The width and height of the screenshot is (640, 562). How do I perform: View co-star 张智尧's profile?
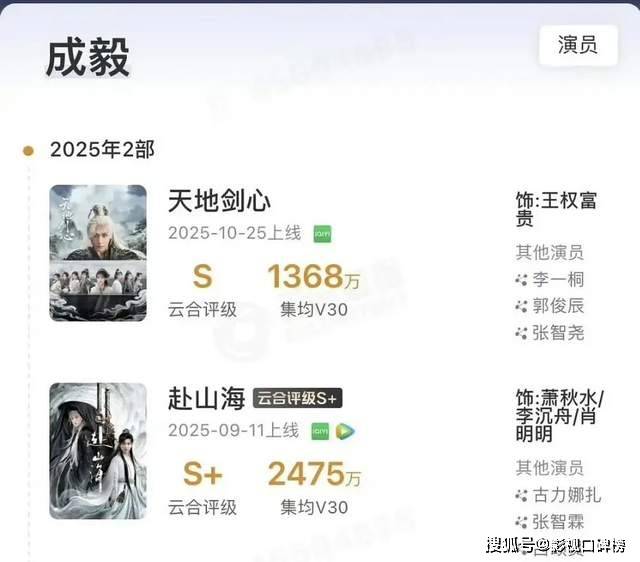(x=556, y=333)
